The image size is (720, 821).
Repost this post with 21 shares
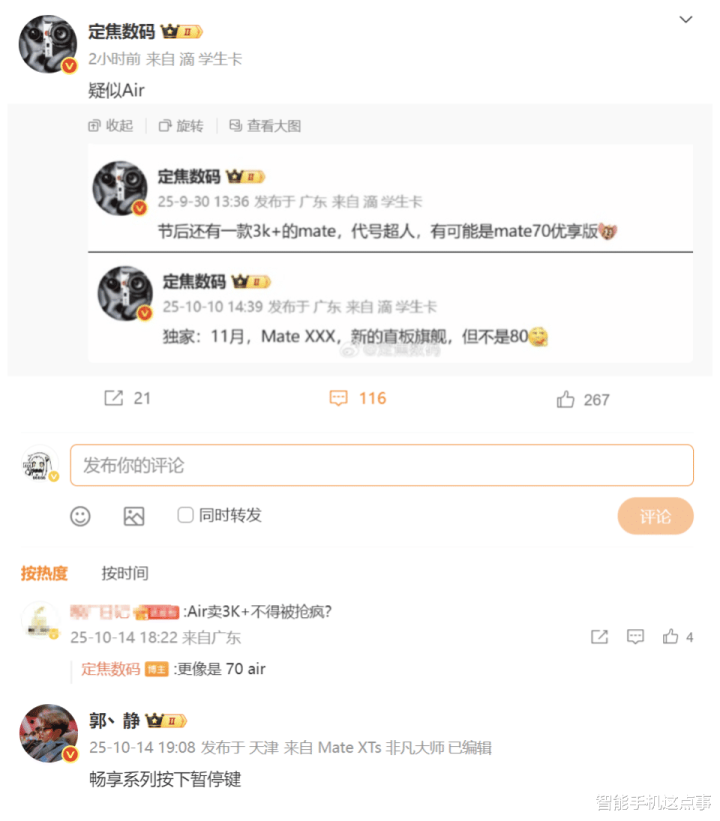click(127, 398)
